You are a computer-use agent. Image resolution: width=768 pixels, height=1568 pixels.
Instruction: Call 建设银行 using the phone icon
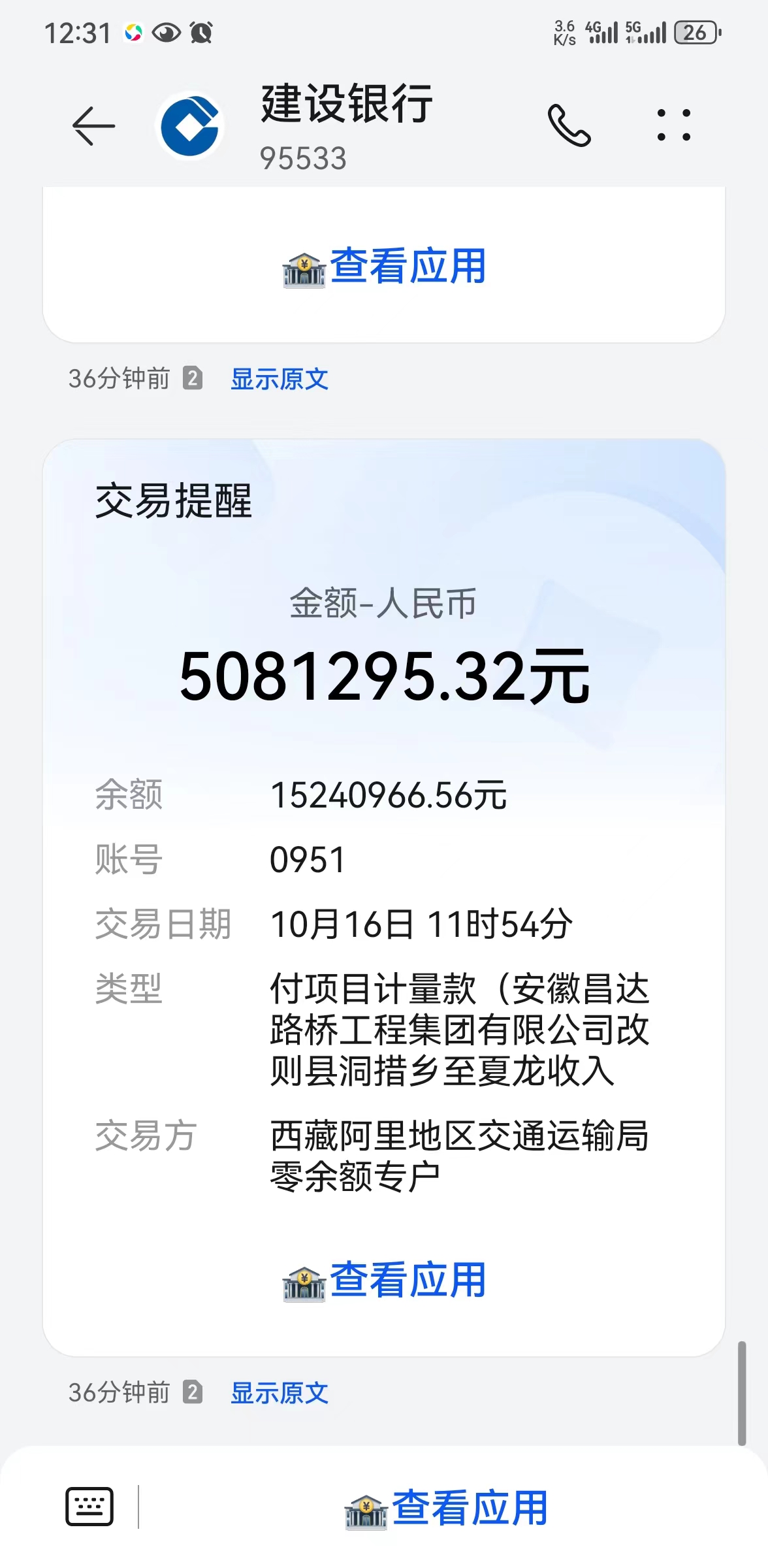pyautogui.click(x=569, y=125)
